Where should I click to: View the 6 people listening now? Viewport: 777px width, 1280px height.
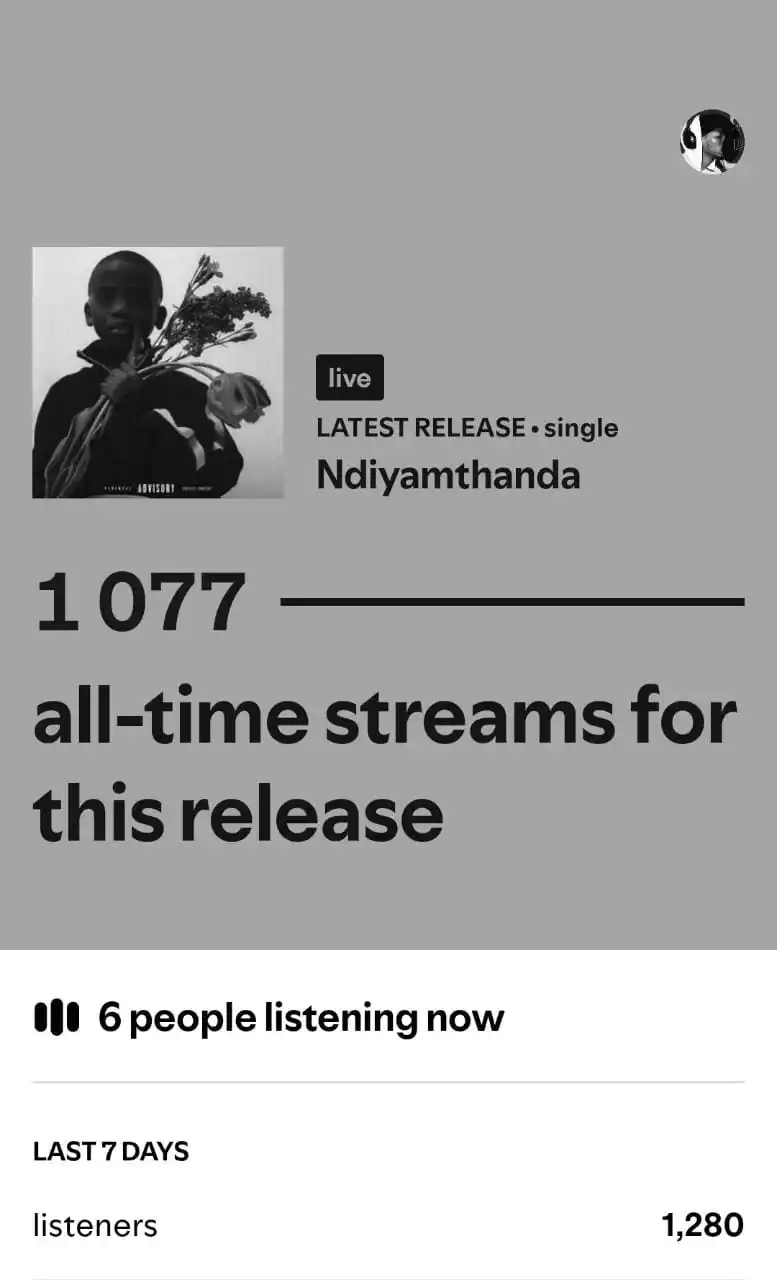269,1018
